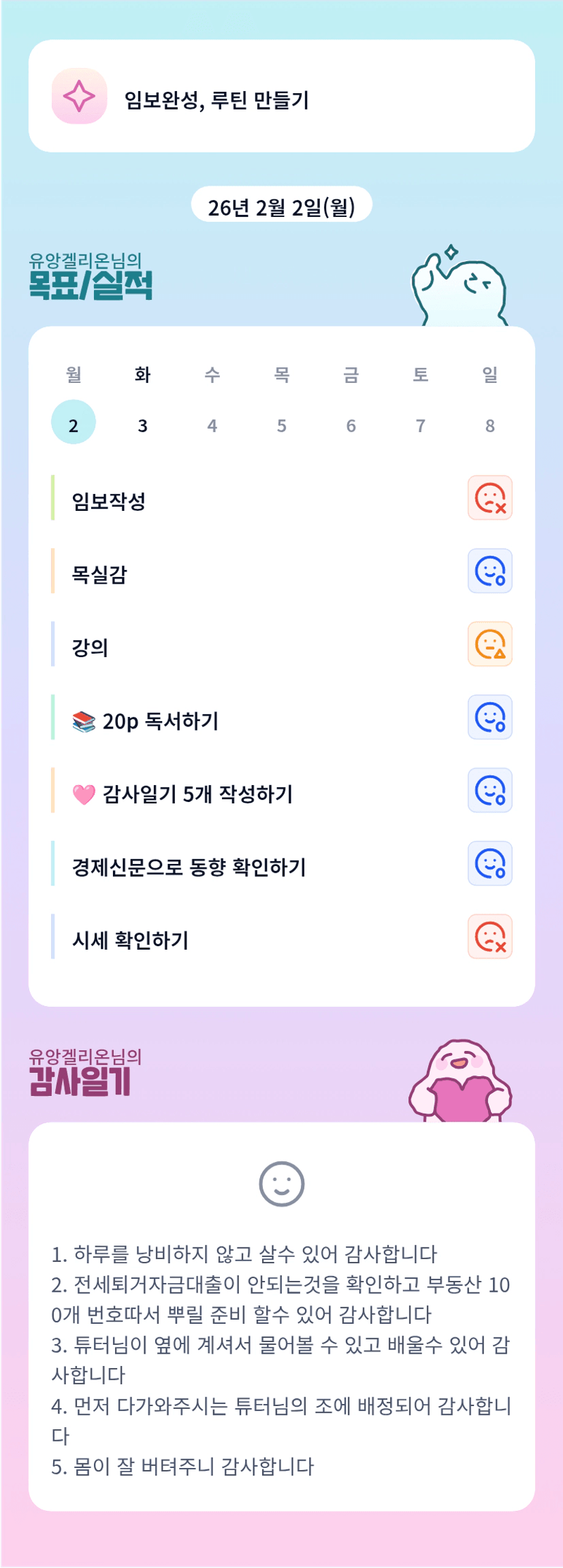563x1568 pixels.
Task: Tap the status icon for 경제신문으로 동향 확인하기
Action: [x=489, y=863]
